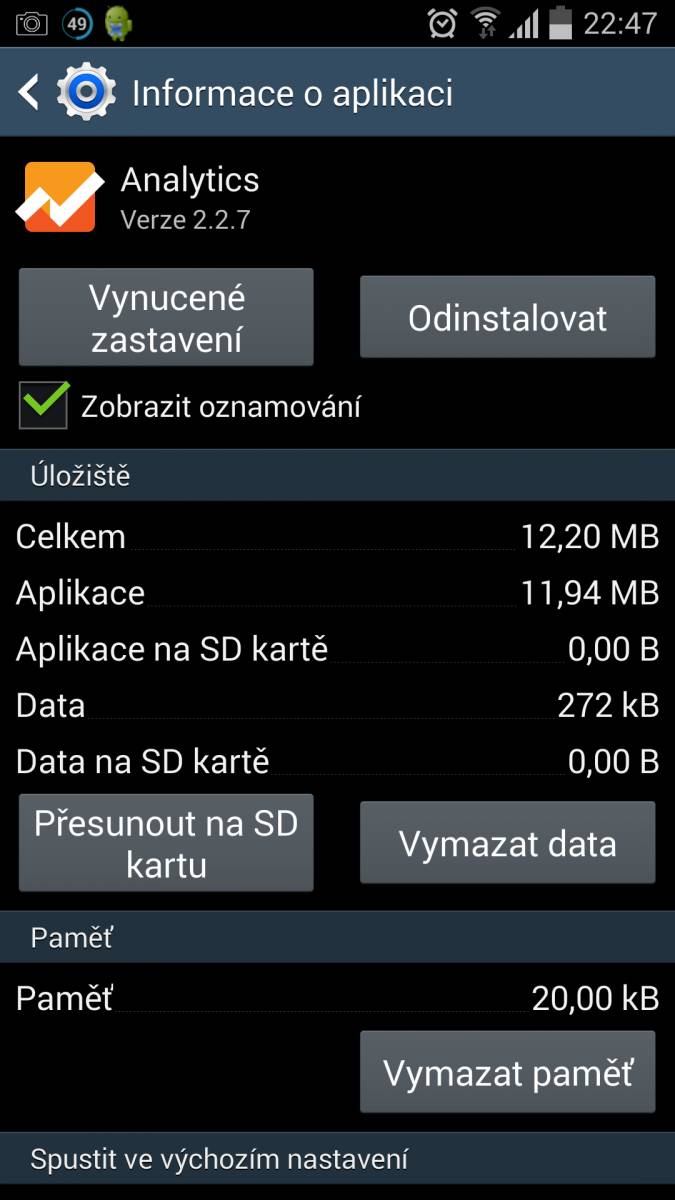Image resolution: width=675 pixels, height=1200 pixels.
Task: Go back using the header arrow
Action: click(x=29, y=93)
